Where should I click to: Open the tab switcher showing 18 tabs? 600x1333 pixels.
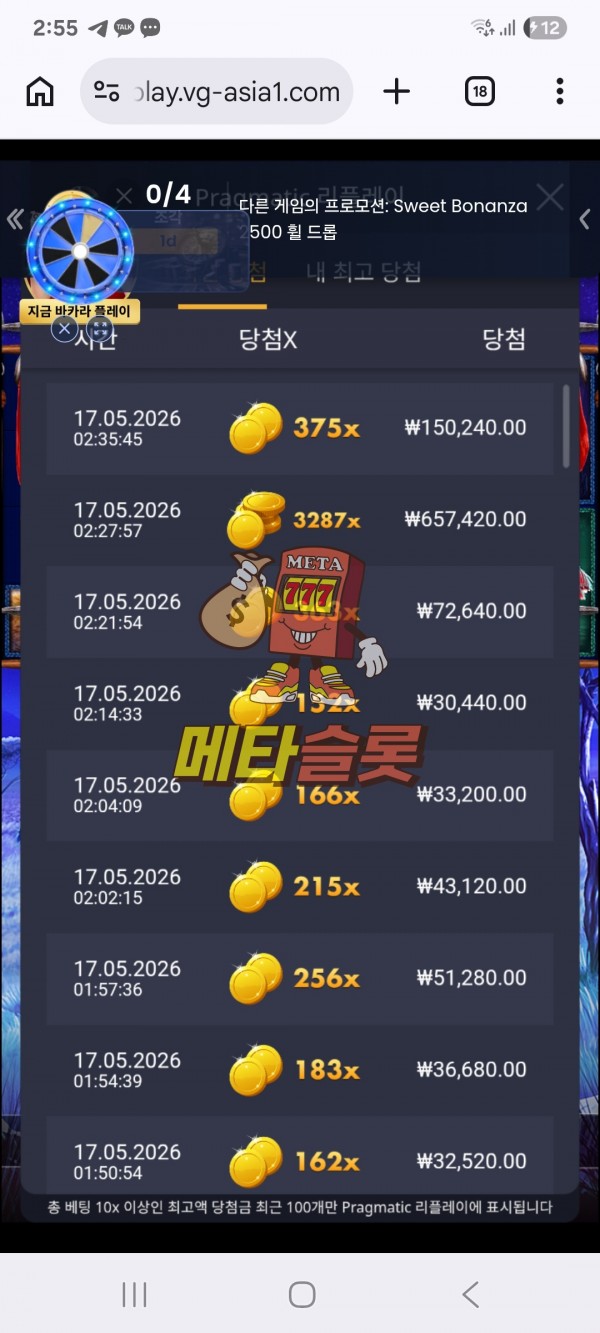(x=480, y=92)
